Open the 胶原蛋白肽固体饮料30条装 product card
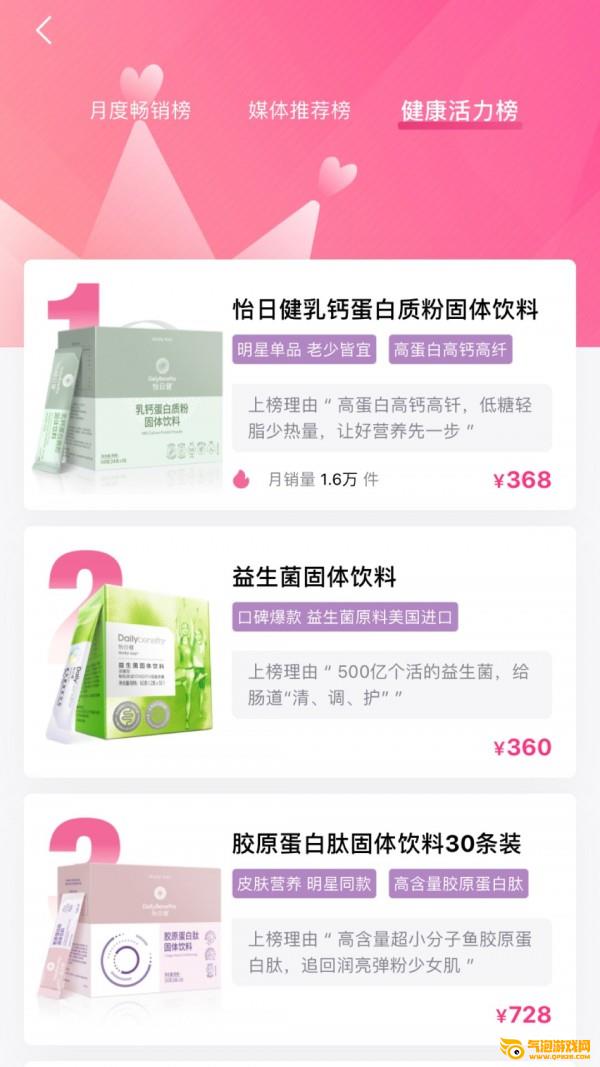 pyautogui.click(x=299, y=918)
